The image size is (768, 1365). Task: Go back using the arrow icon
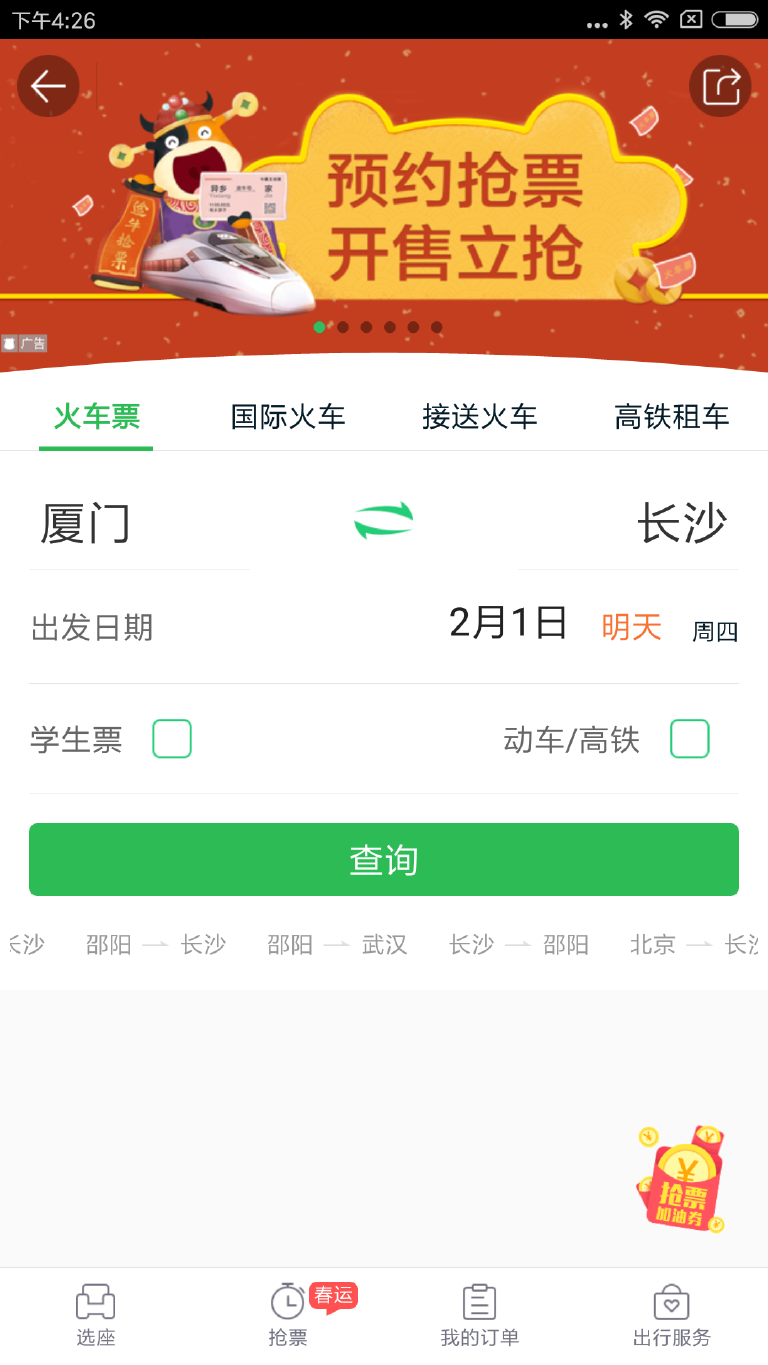pos(47,87)
